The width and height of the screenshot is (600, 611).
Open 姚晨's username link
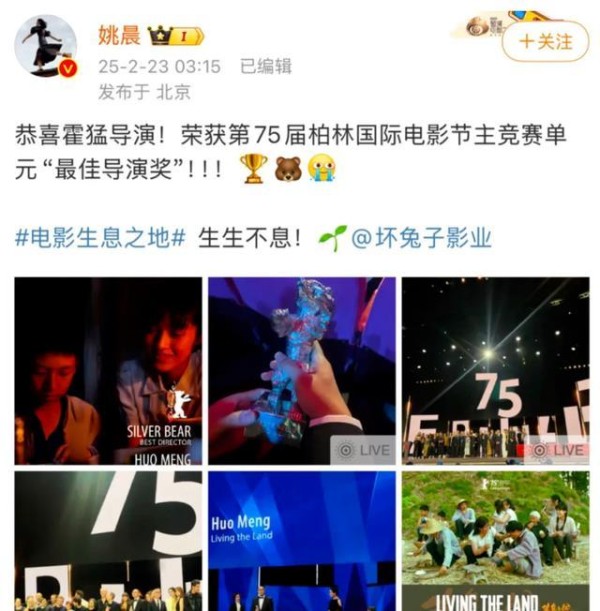click(118, 36)
